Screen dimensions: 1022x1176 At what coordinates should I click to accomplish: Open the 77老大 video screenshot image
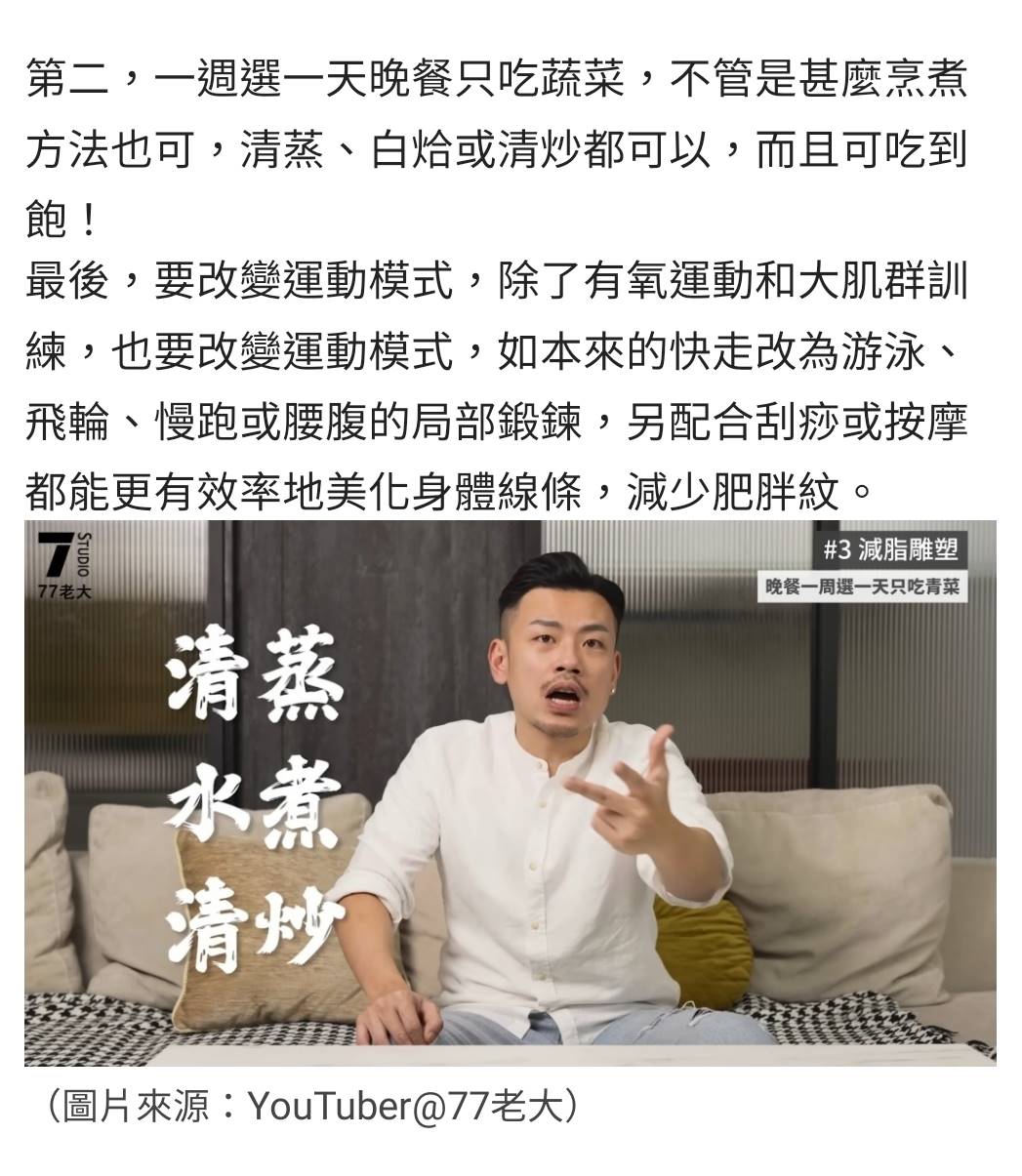click(510, 791)
